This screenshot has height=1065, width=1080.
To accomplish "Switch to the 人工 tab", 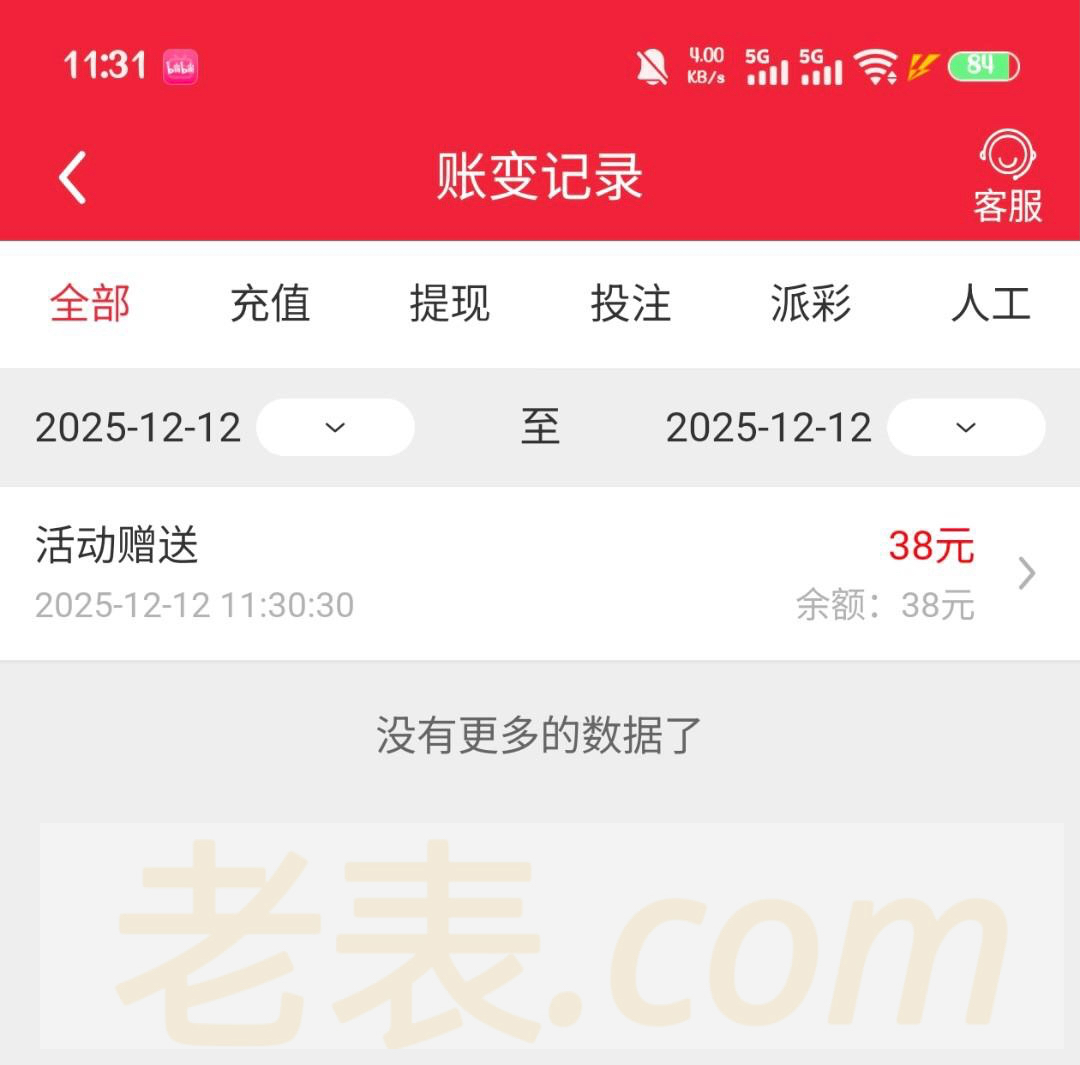I will click(x=990, y=304).
